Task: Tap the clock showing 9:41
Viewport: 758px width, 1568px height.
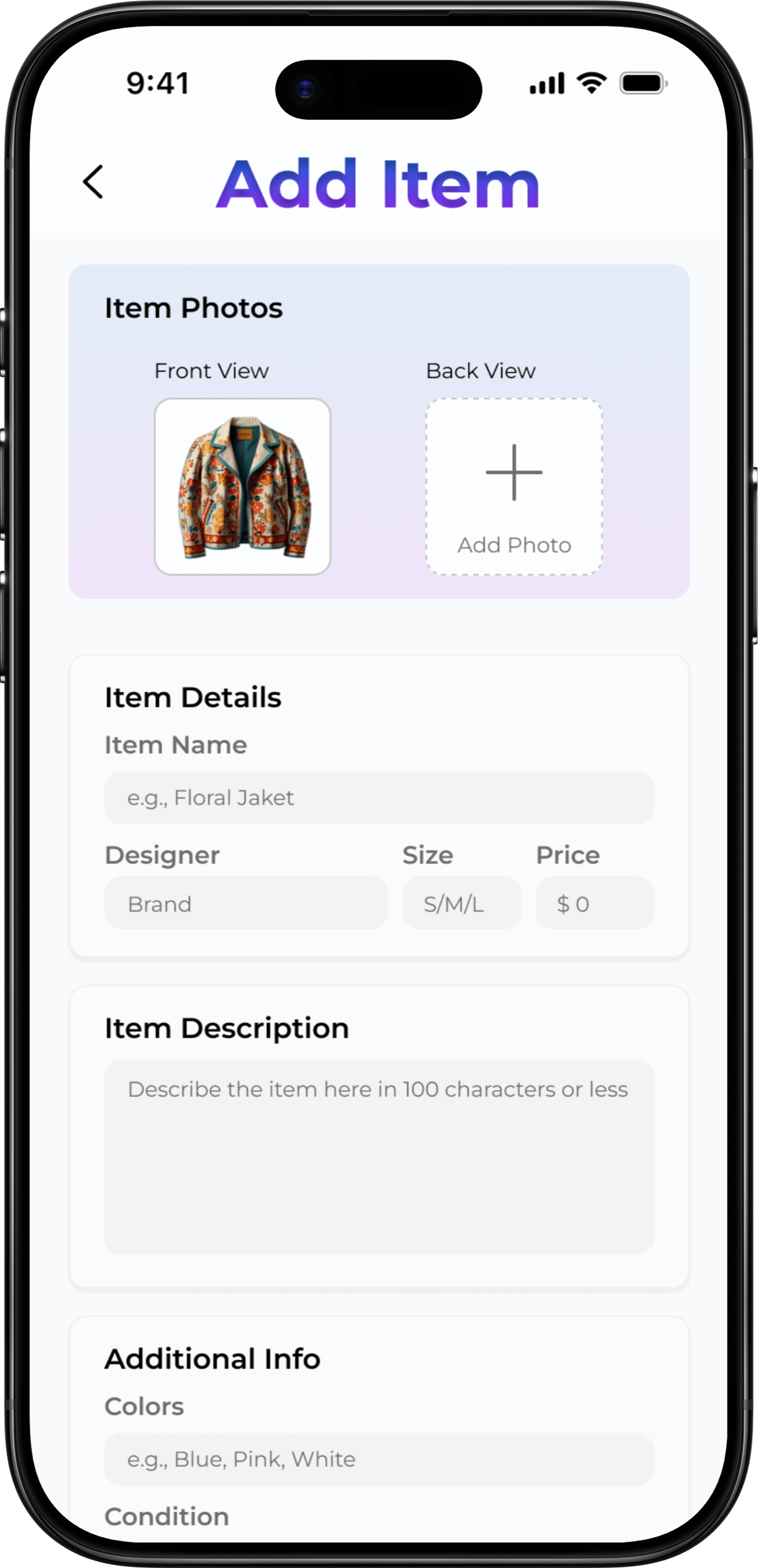Action: click(x=157, y=84)
